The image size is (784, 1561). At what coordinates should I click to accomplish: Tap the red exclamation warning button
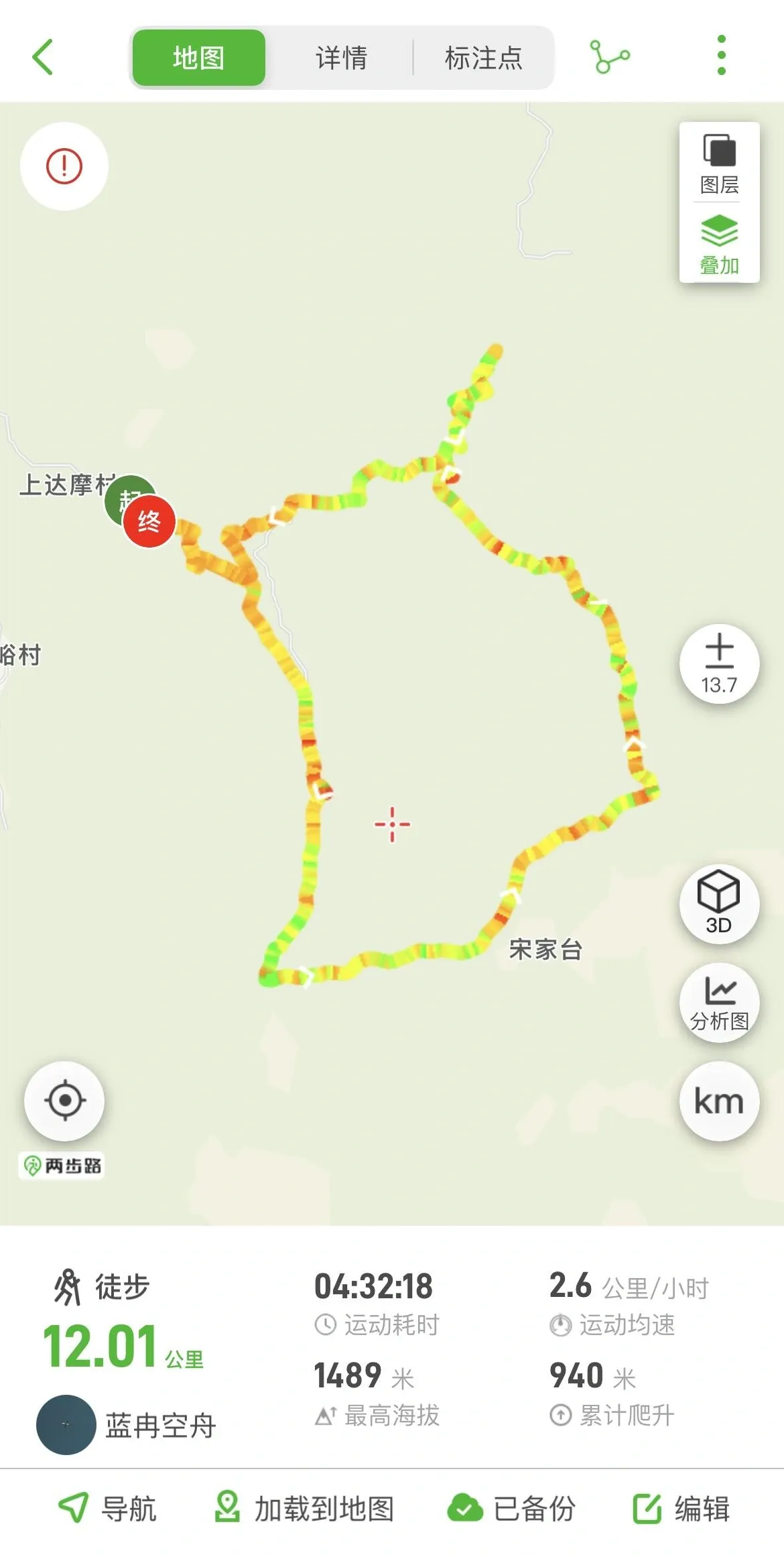tap(64, 166)
